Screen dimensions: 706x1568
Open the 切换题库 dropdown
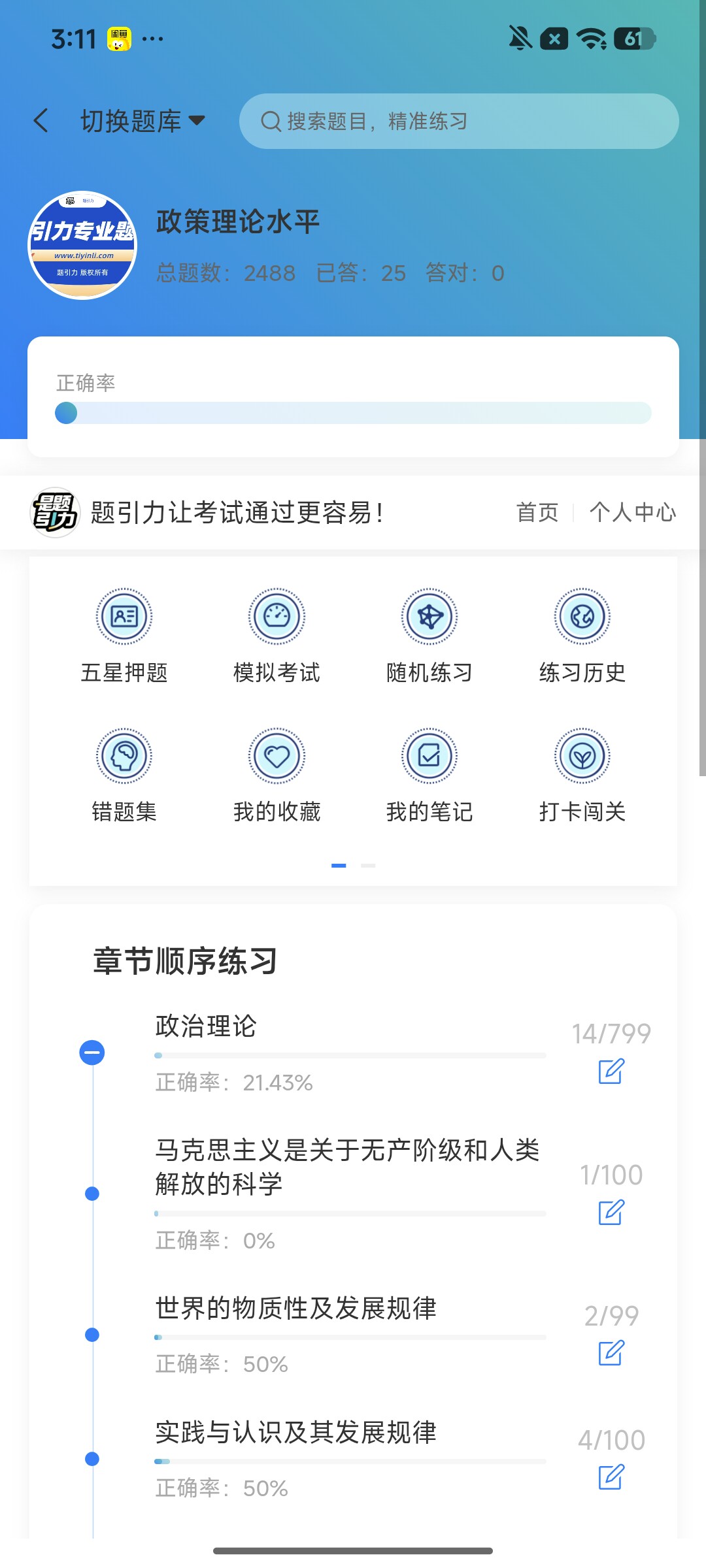click(x=143, y=121)
